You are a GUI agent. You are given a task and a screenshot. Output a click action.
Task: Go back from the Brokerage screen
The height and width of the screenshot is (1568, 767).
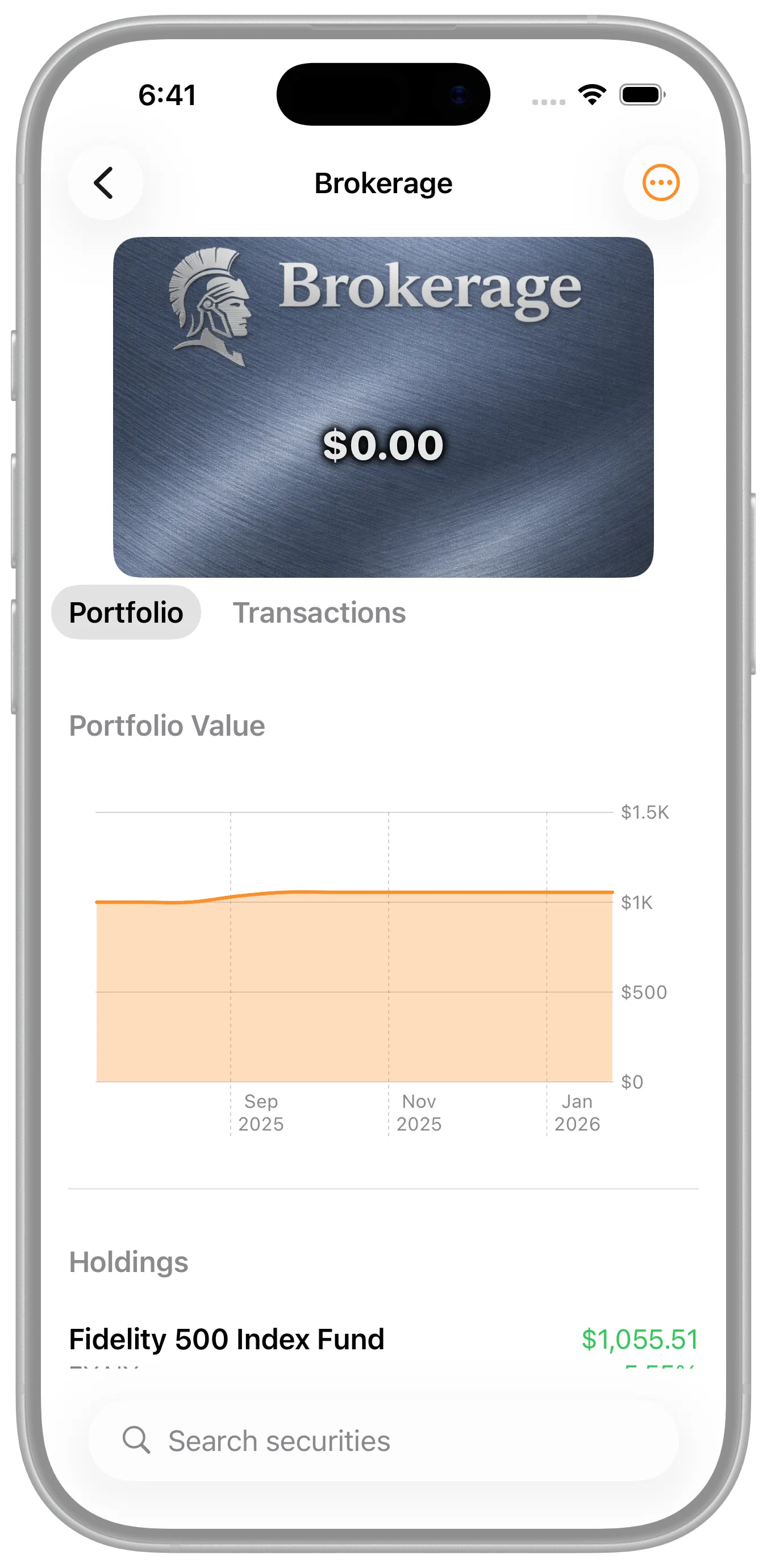(x=105, y=182)
